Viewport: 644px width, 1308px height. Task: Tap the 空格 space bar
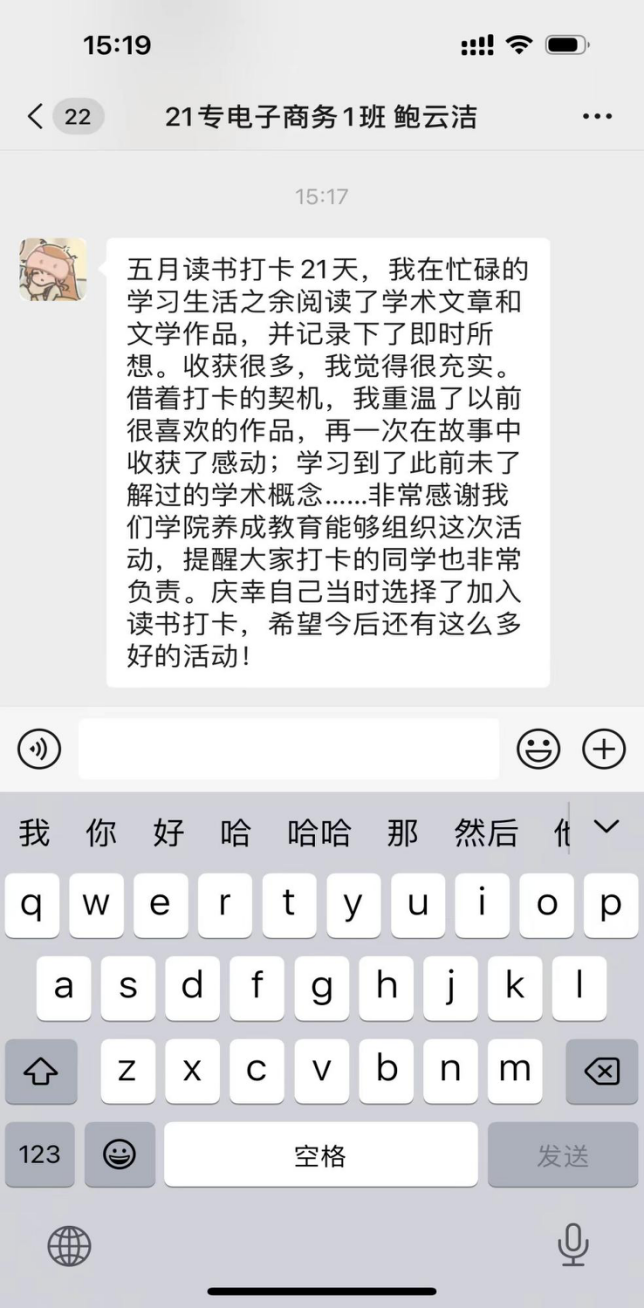point(320,1154)
